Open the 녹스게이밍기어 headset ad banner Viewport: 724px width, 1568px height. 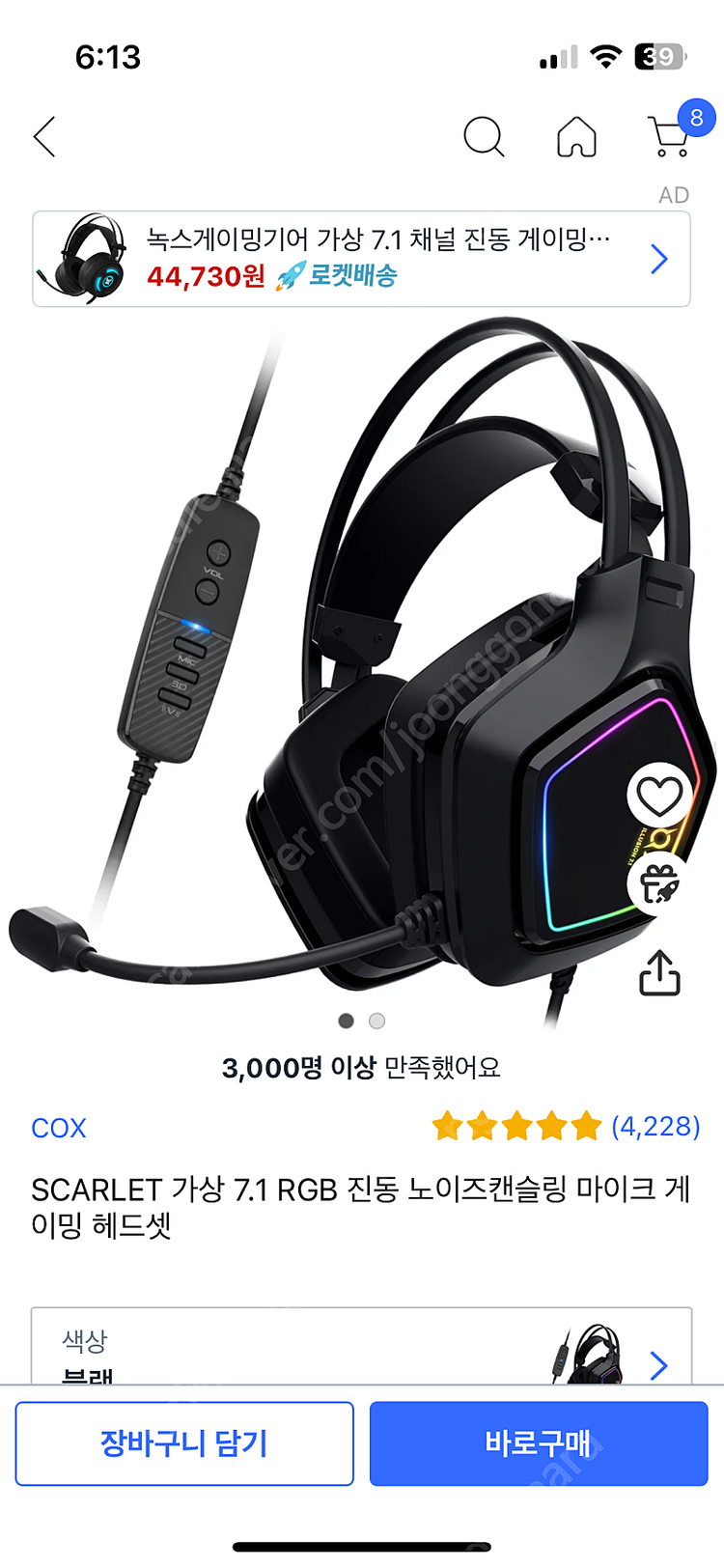click(361, 259)
